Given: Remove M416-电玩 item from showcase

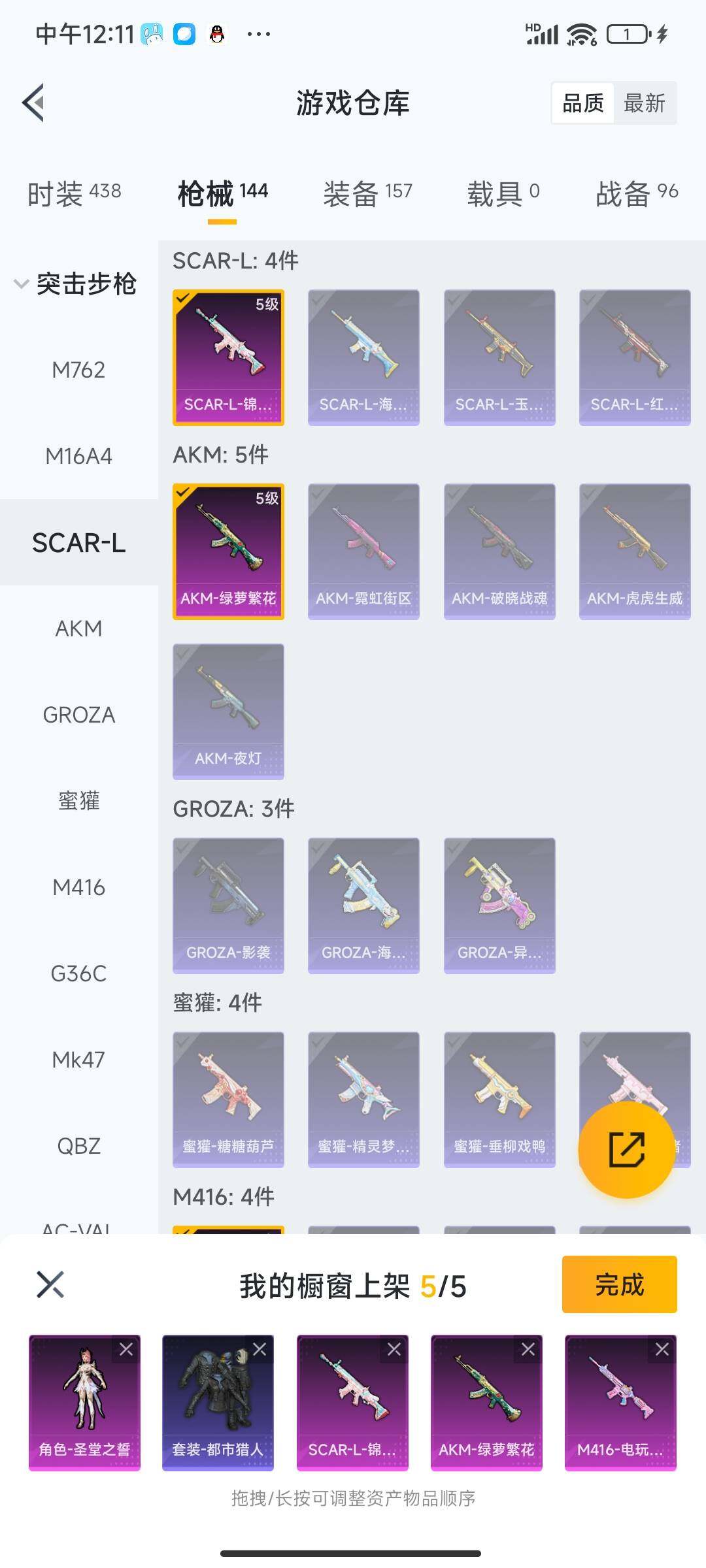Looking at the screenshot, I should coord(662,1349).
